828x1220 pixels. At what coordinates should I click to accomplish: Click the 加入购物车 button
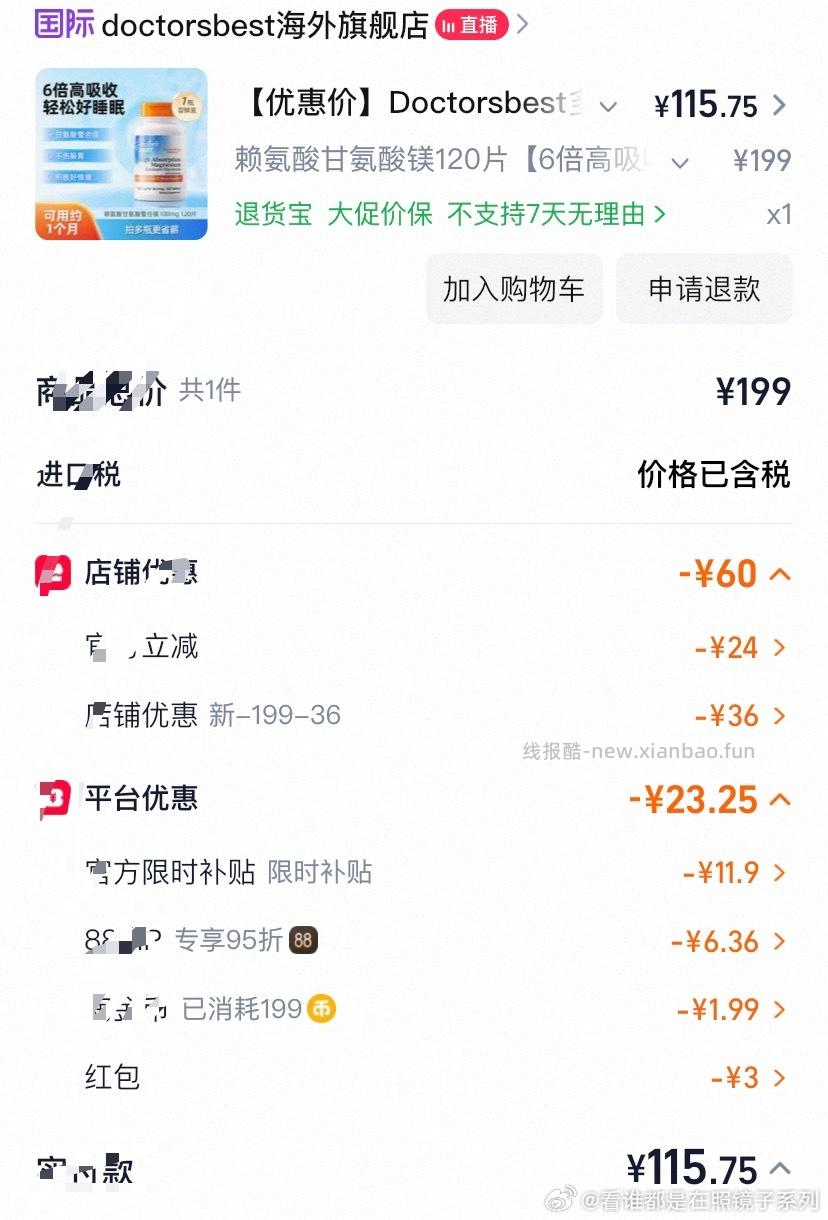coord(514,288)
